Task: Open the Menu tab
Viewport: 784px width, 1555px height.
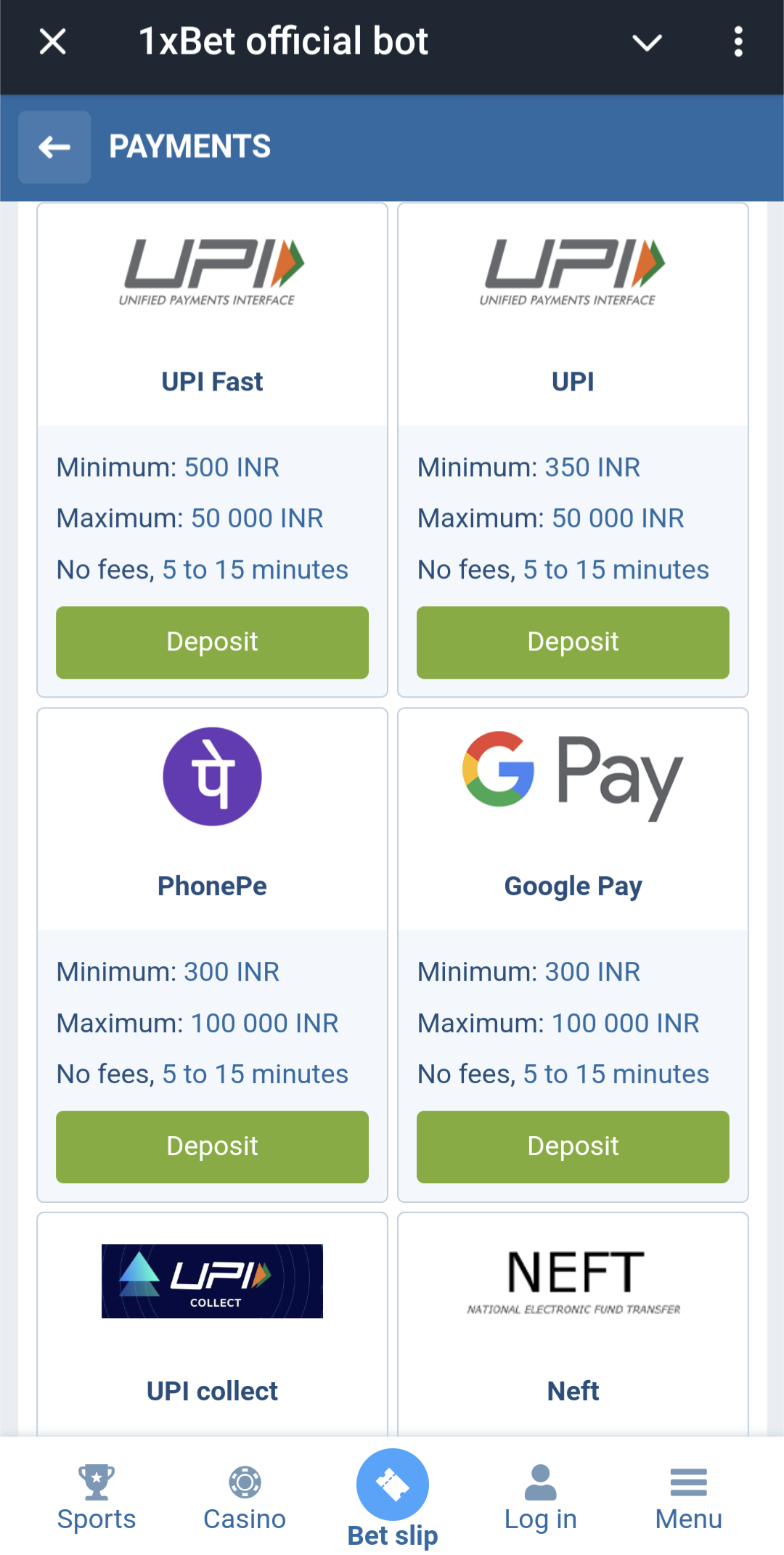Action: tap(689, 1497)
